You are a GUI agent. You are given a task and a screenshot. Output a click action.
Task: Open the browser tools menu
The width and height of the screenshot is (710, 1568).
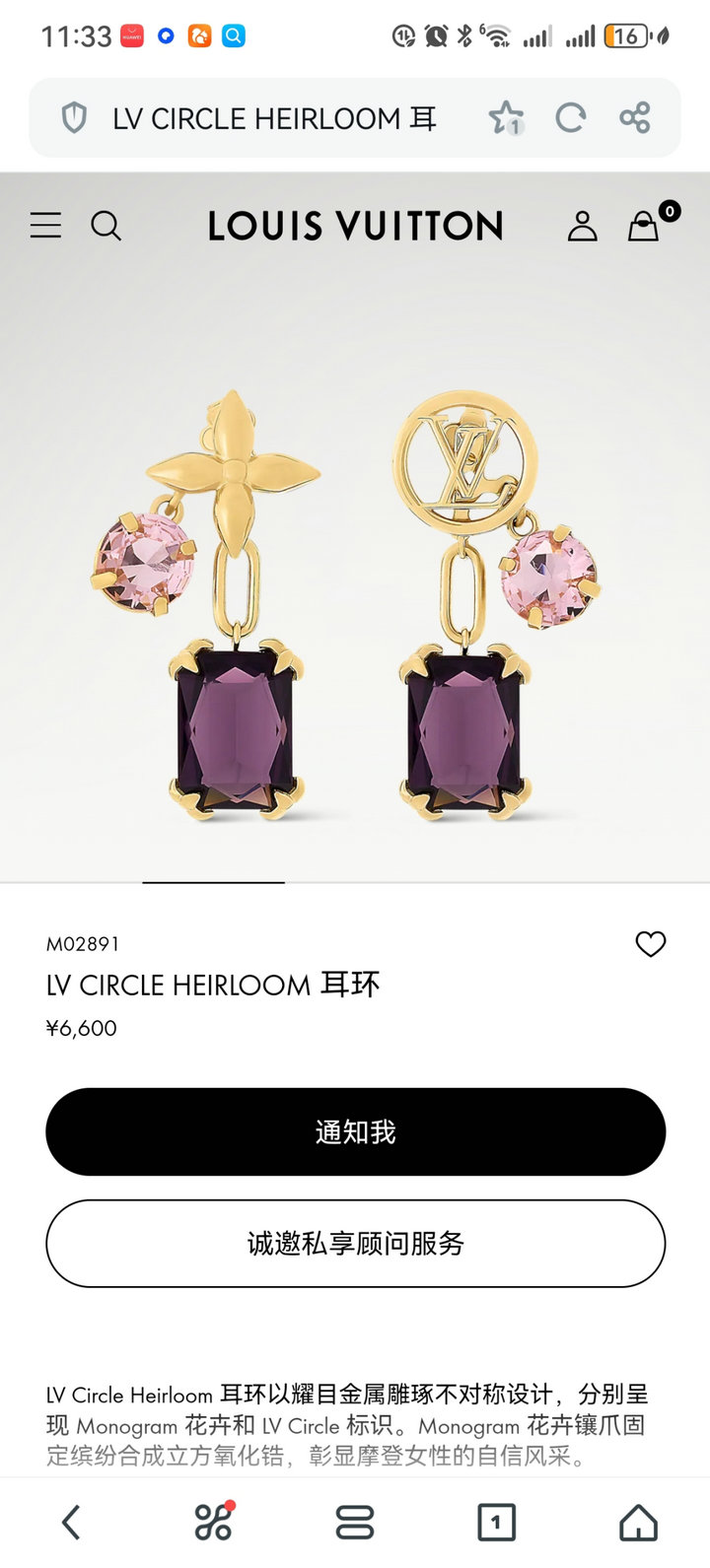click(214, 1523)
